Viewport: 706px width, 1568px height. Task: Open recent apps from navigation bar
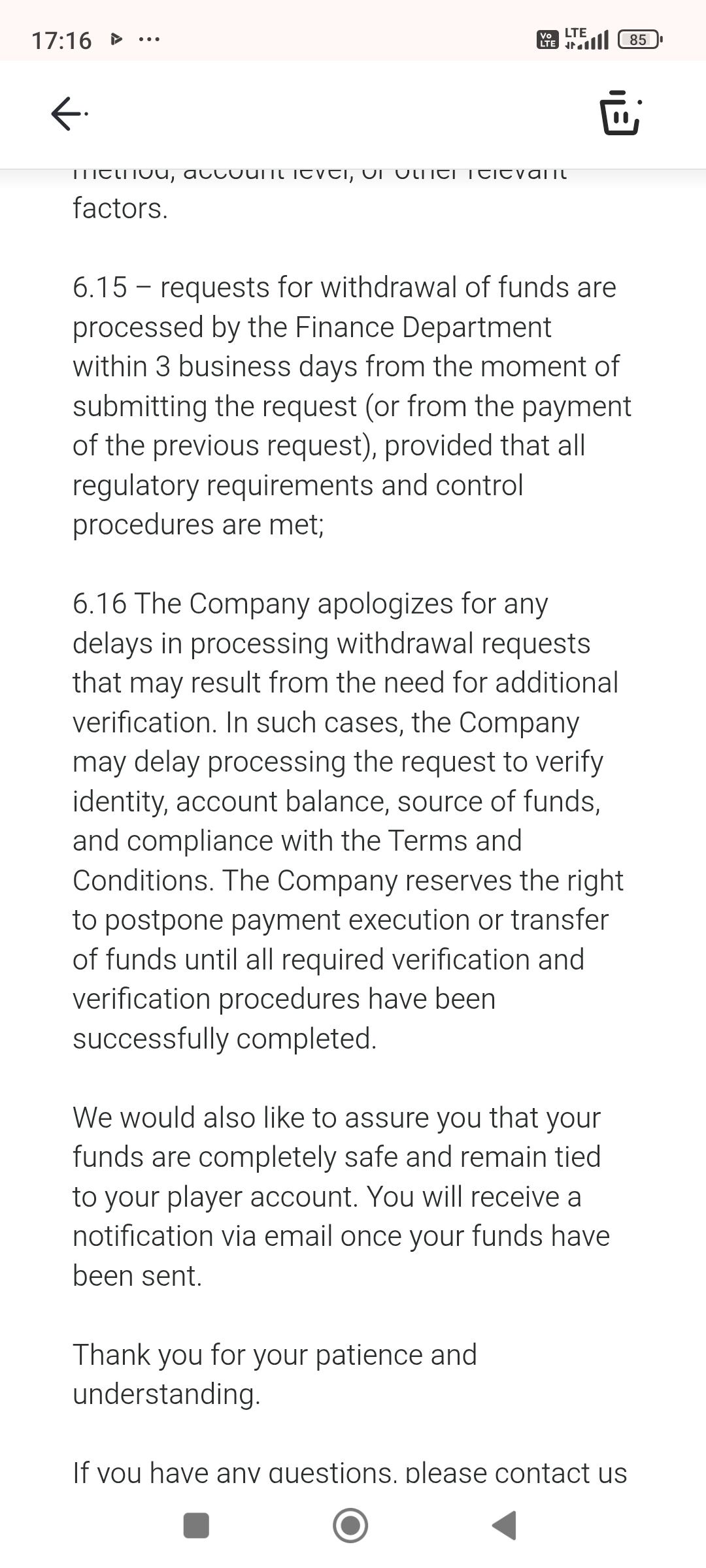tap(196, 1526)
